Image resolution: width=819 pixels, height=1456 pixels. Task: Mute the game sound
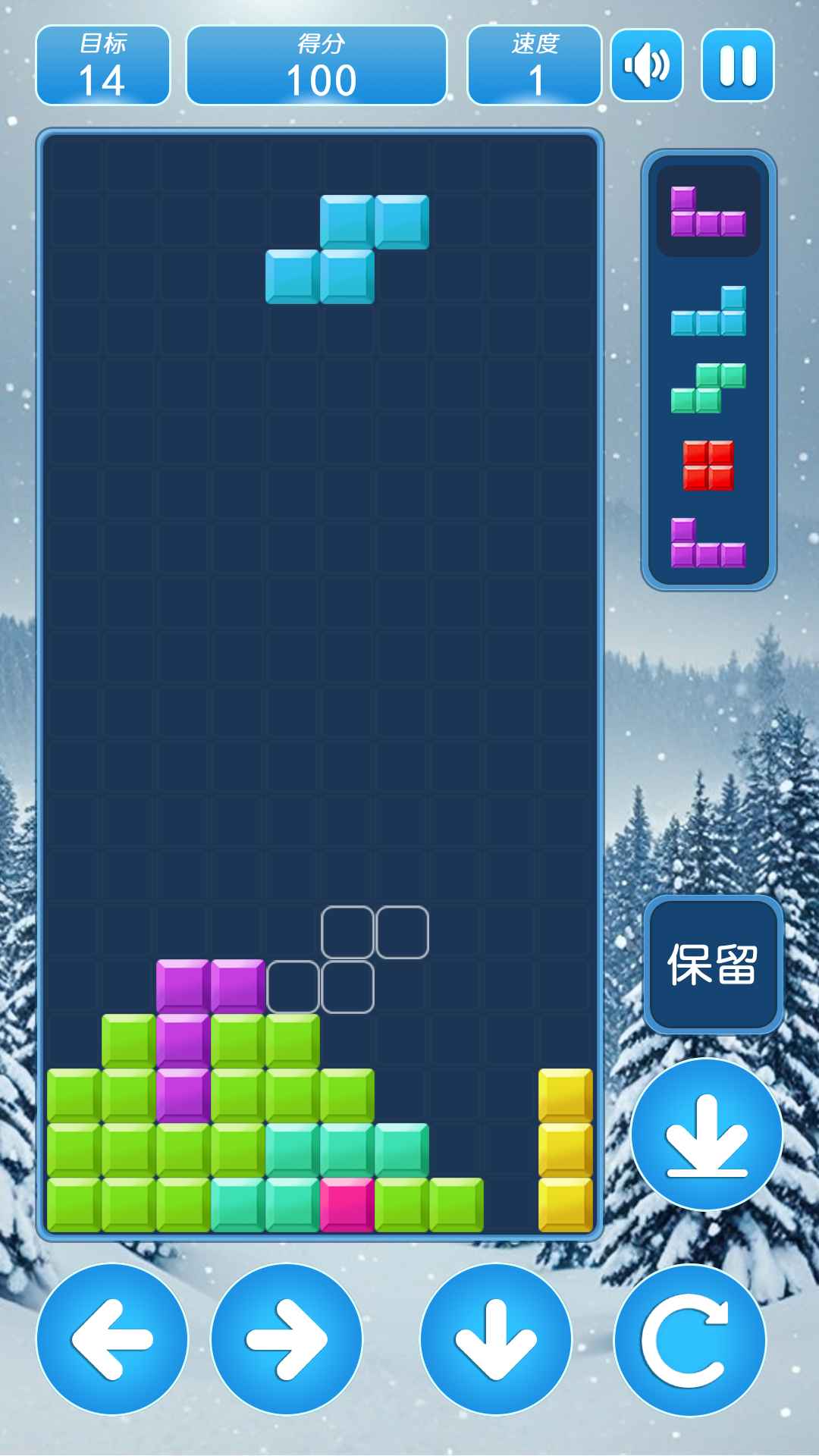(647, 65)
